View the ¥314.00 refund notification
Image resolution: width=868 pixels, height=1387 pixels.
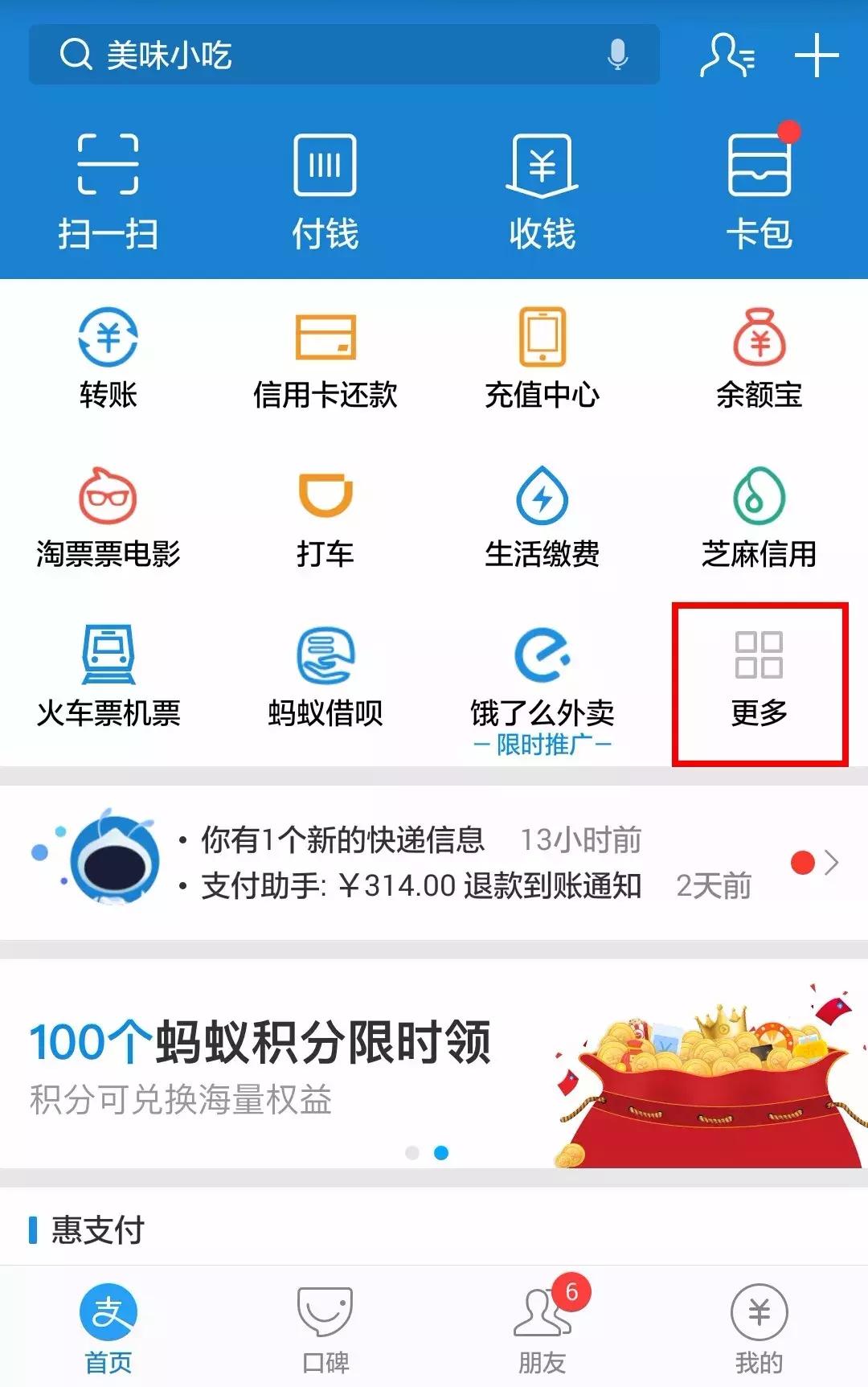418,887
